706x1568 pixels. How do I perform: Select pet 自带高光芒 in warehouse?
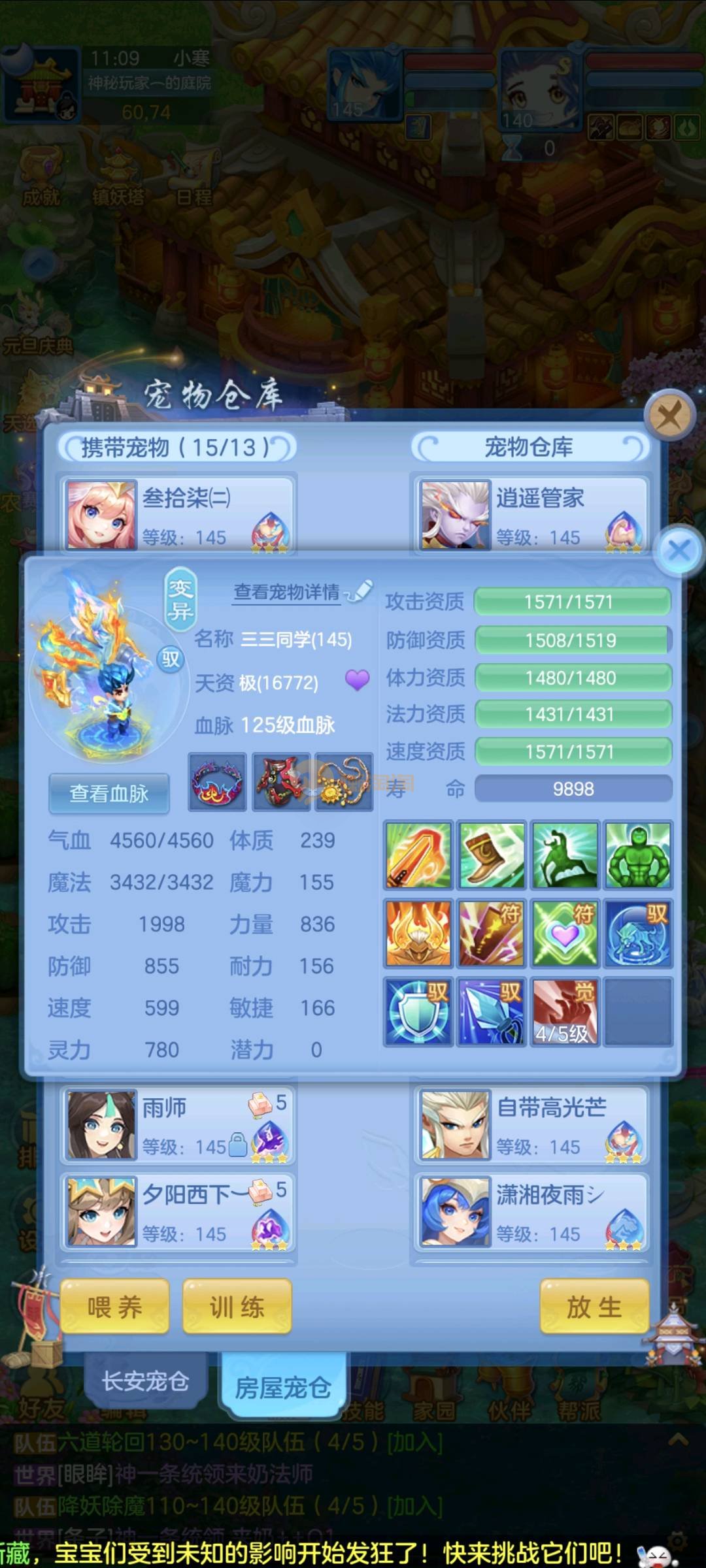(531, 1125)
